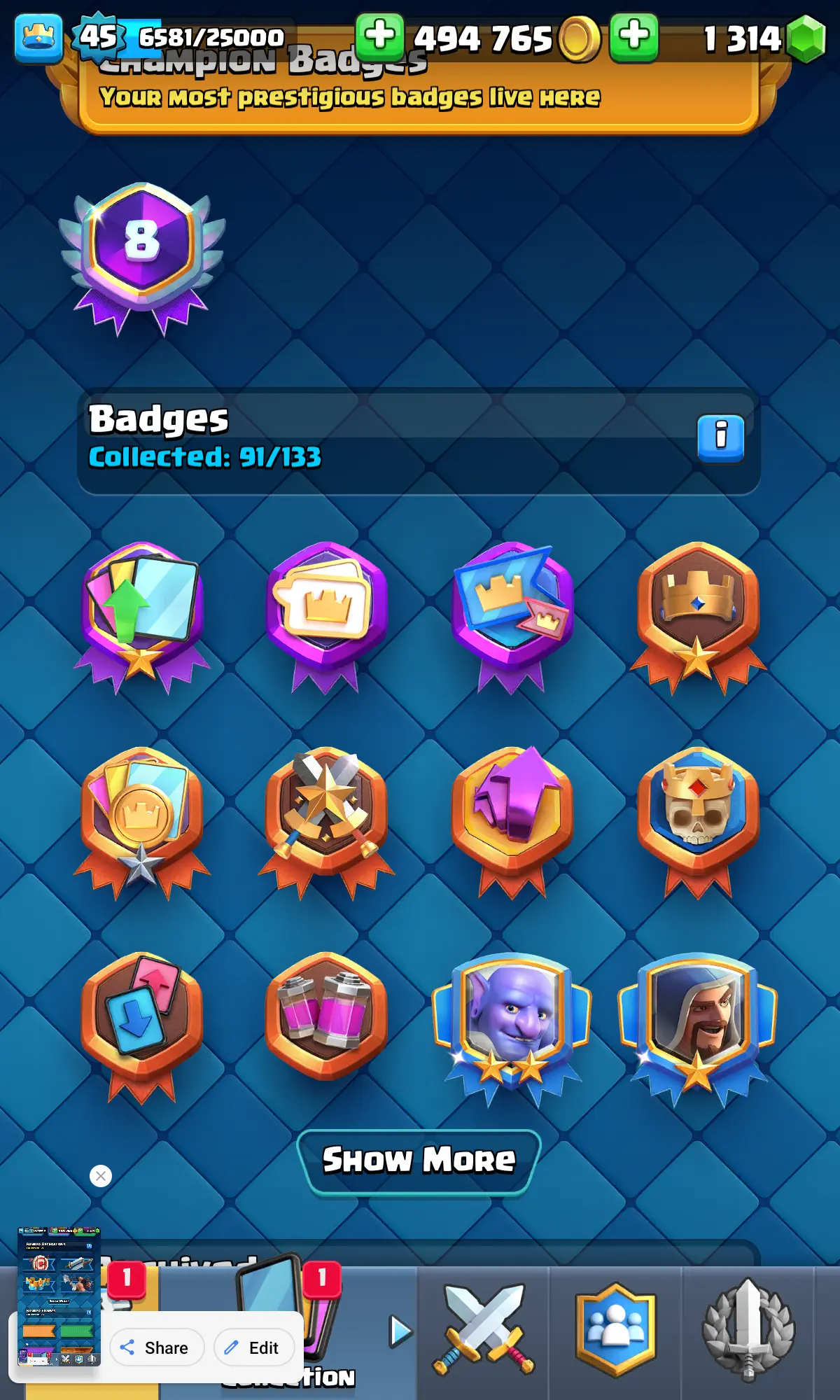Tap the plus button to add gems
The width and height of the screenshot is (840, 1400).
pyautogui.click(x=633, y=36)
